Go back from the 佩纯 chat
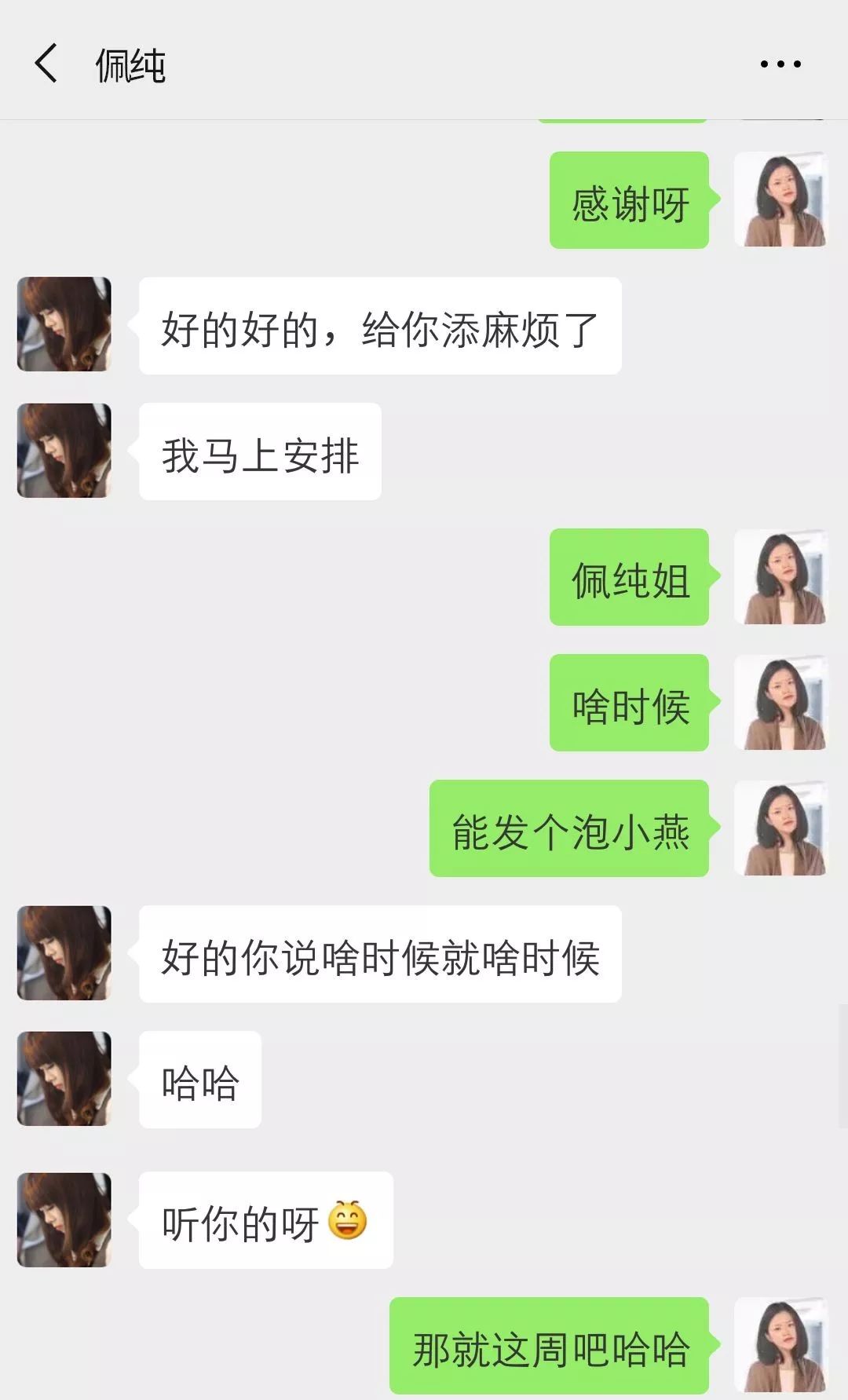The height and width of the screenshot is (1400, 848). click(x=46, y=64)
